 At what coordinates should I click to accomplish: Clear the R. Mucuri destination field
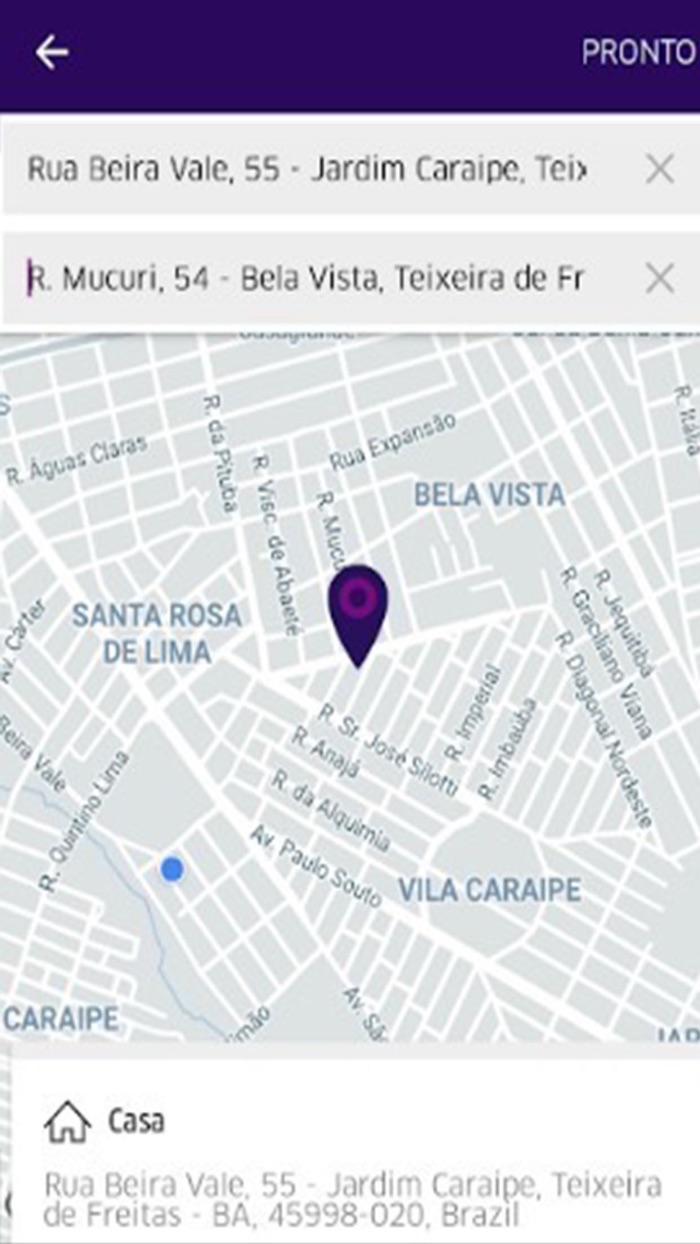660,279
